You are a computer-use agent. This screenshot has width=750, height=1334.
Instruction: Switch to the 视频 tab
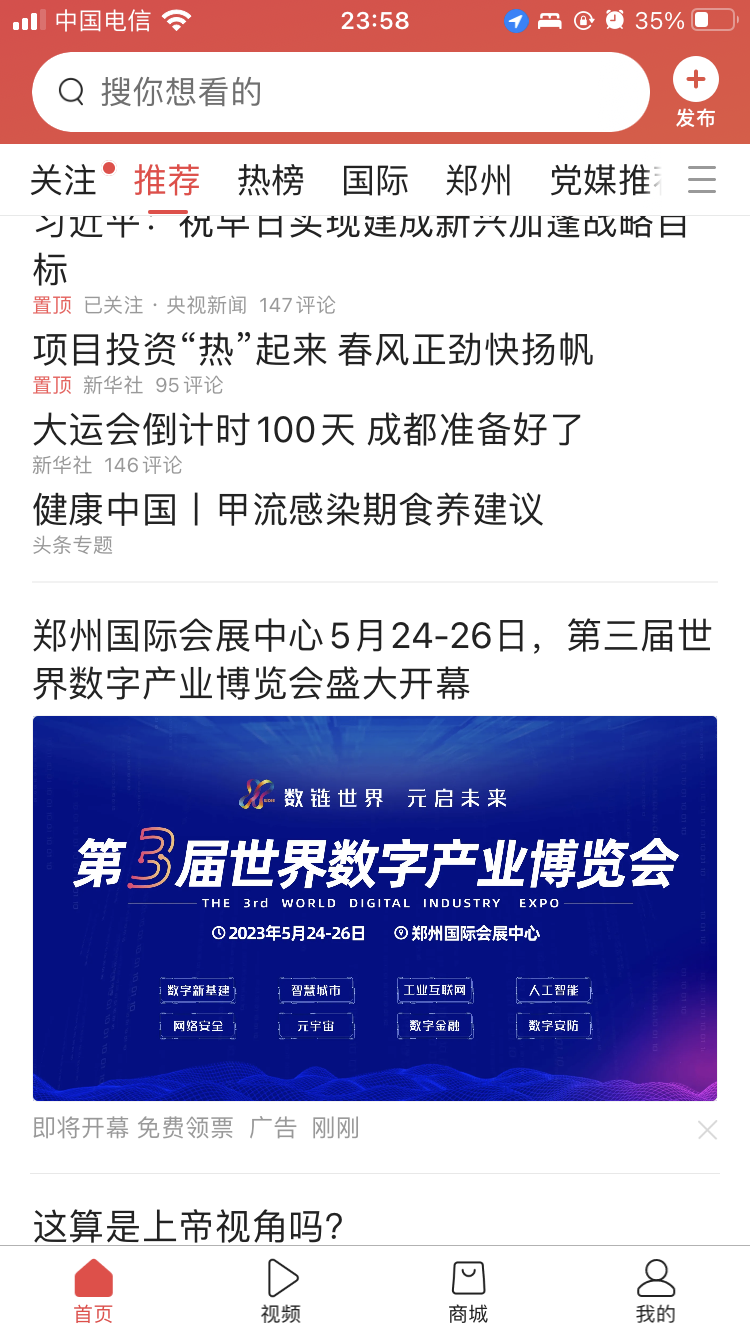281,1291
